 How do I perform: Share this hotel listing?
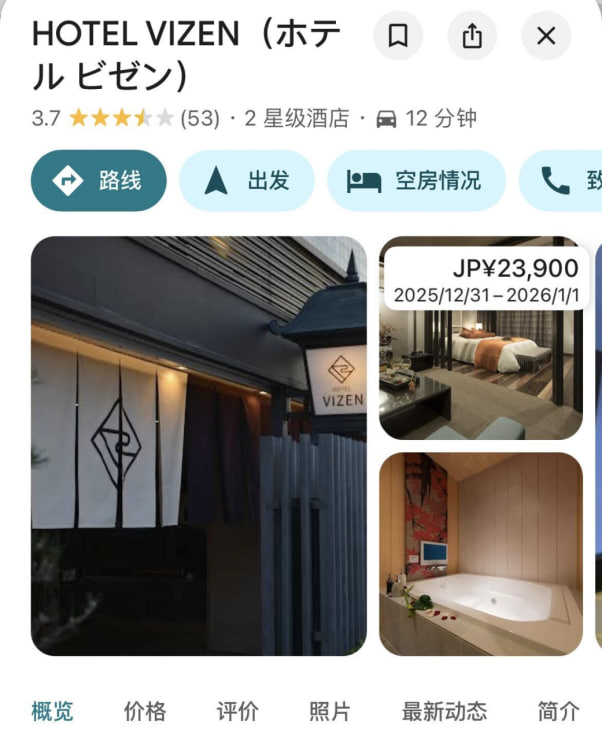pyautogui.click(x=472, y=37)
